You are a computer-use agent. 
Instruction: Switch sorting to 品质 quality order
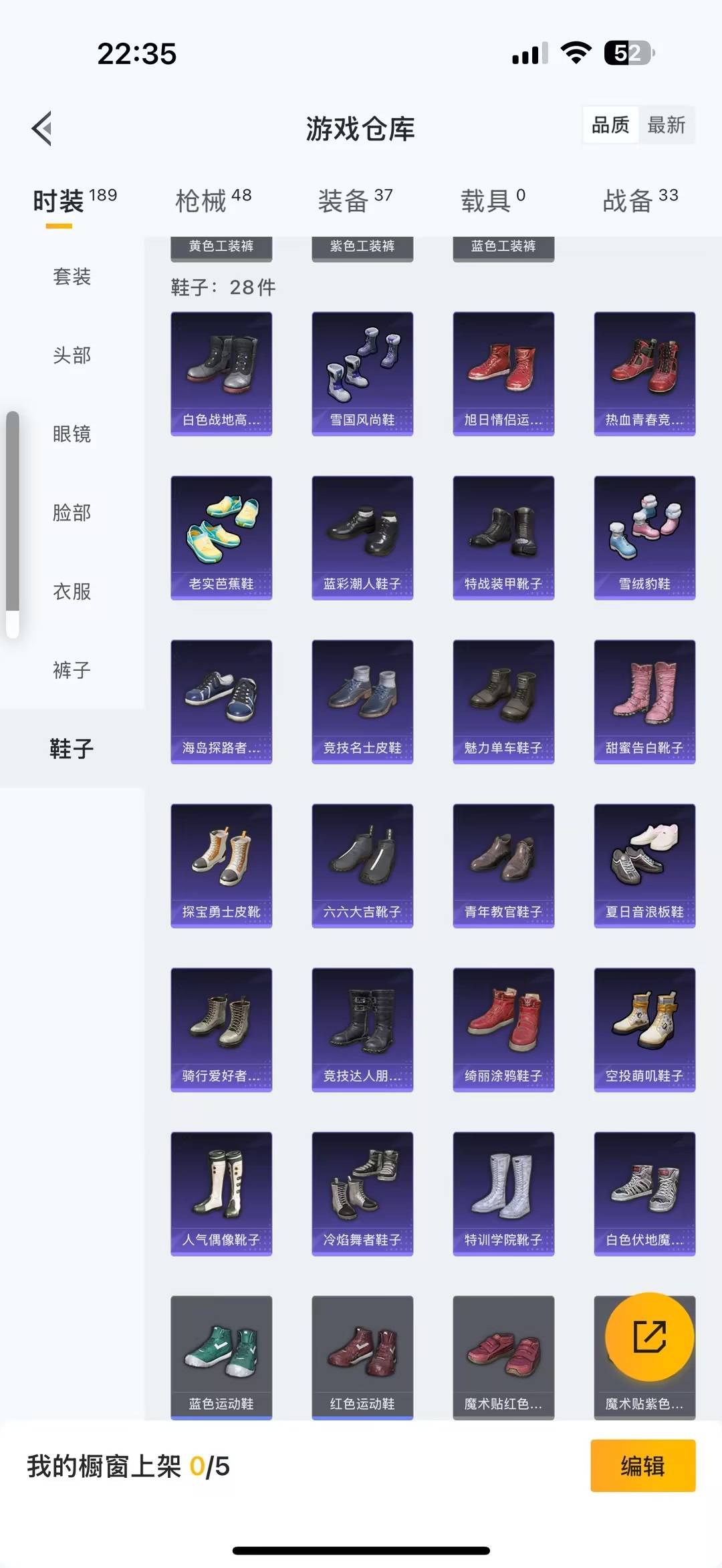pos(609,125)
